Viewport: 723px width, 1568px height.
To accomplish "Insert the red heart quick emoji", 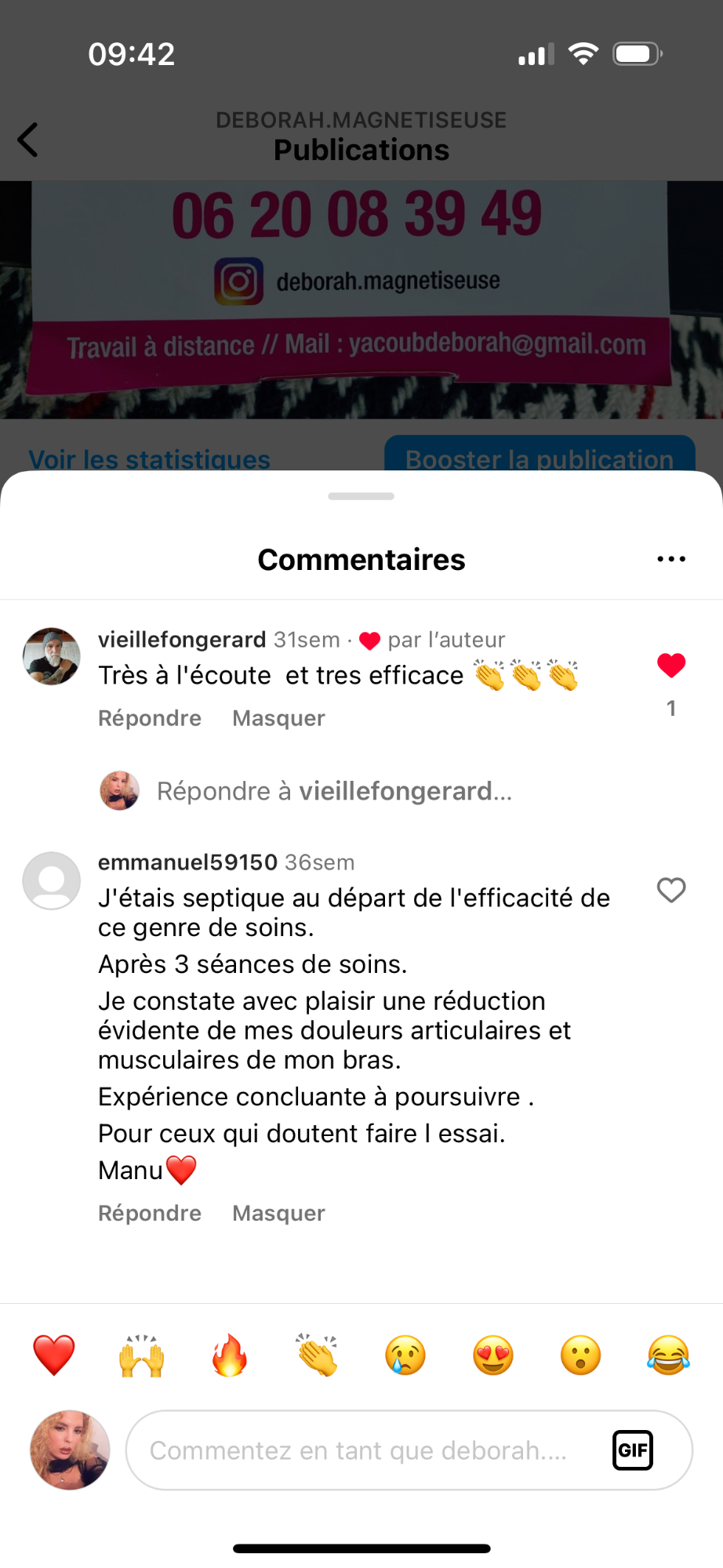I will pos(54,1355).
